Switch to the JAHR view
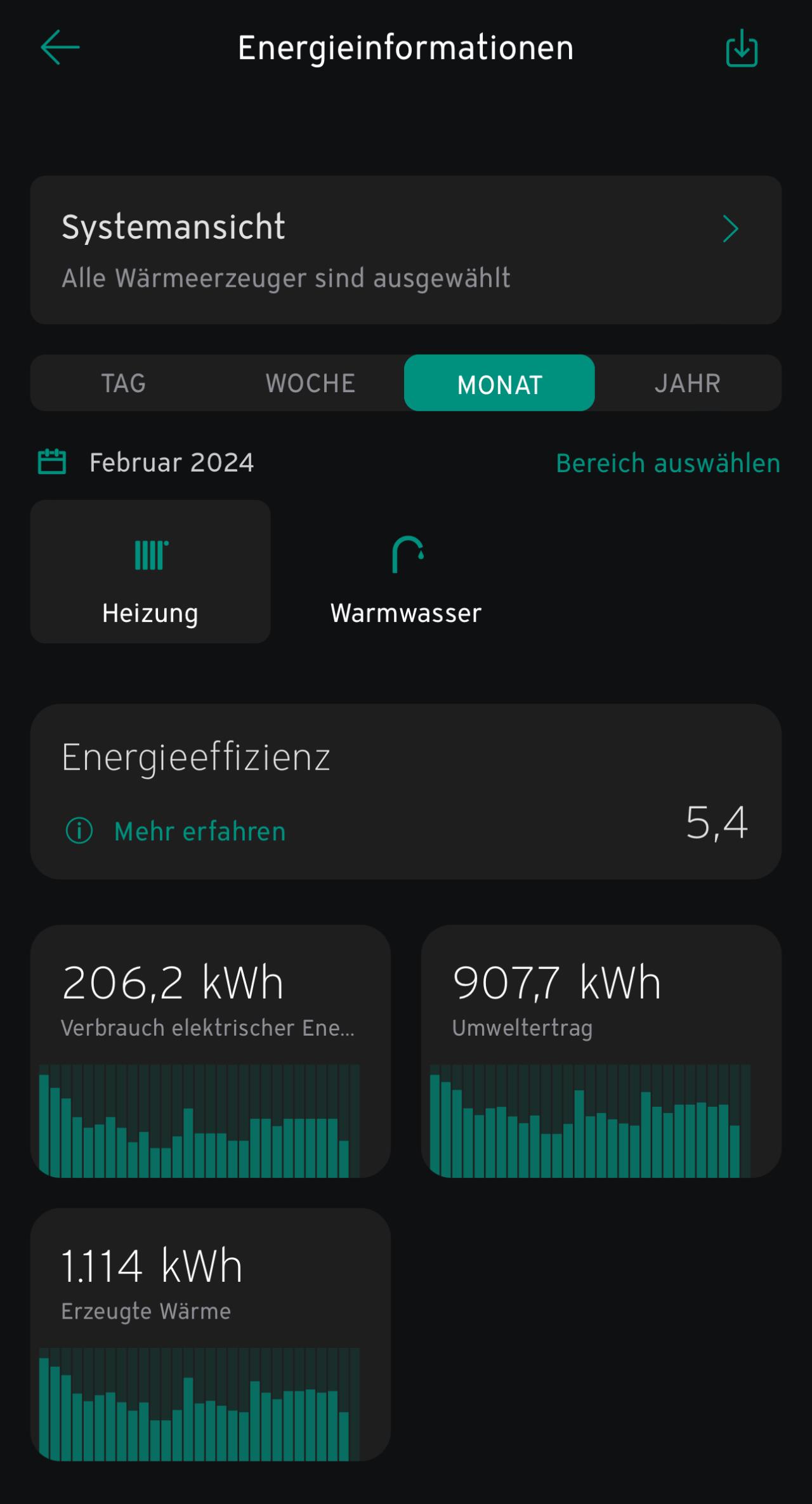 [x=688, y=383]
